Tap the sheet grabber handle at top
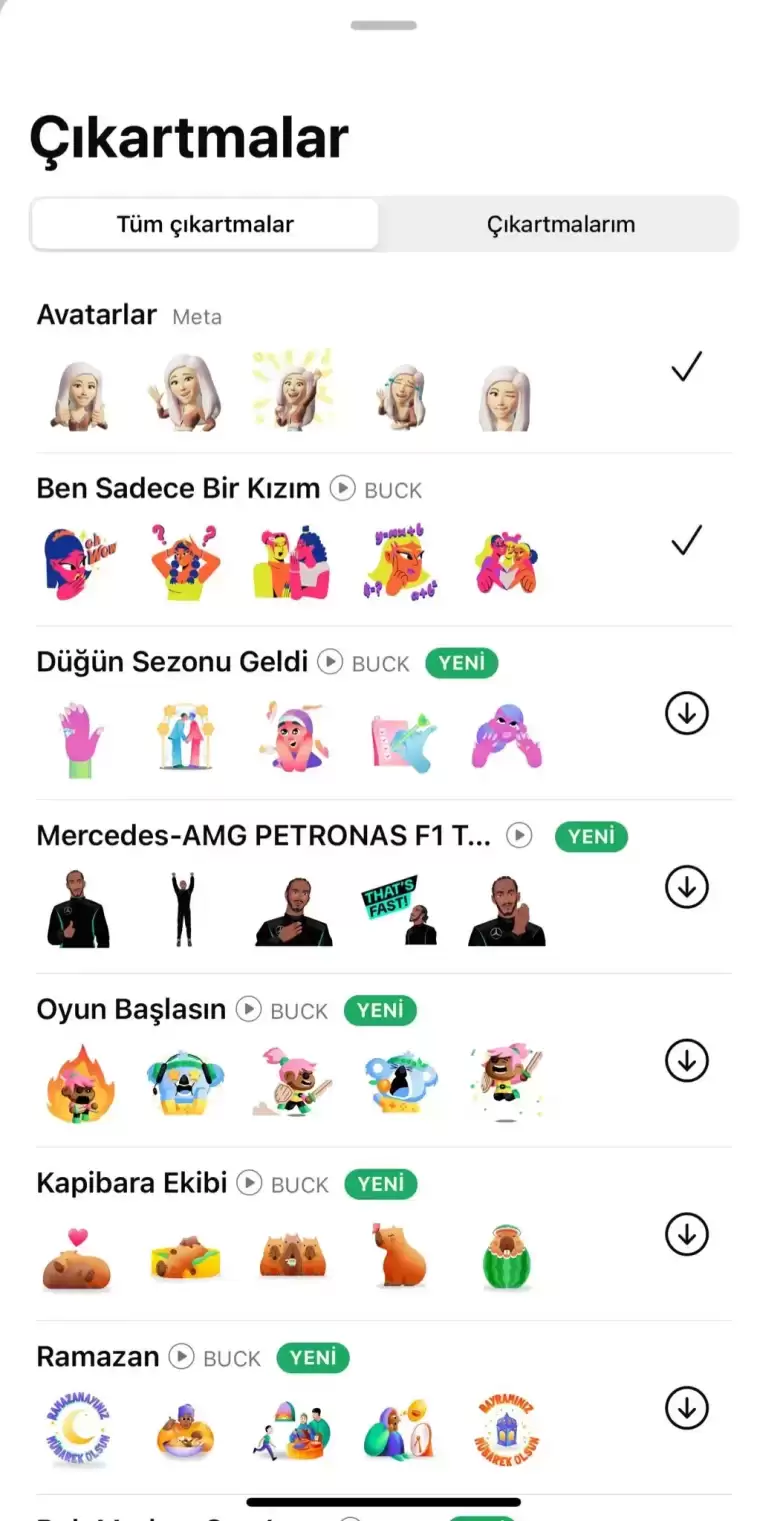The image size is (760, 1521). click(x=383, y=25)
